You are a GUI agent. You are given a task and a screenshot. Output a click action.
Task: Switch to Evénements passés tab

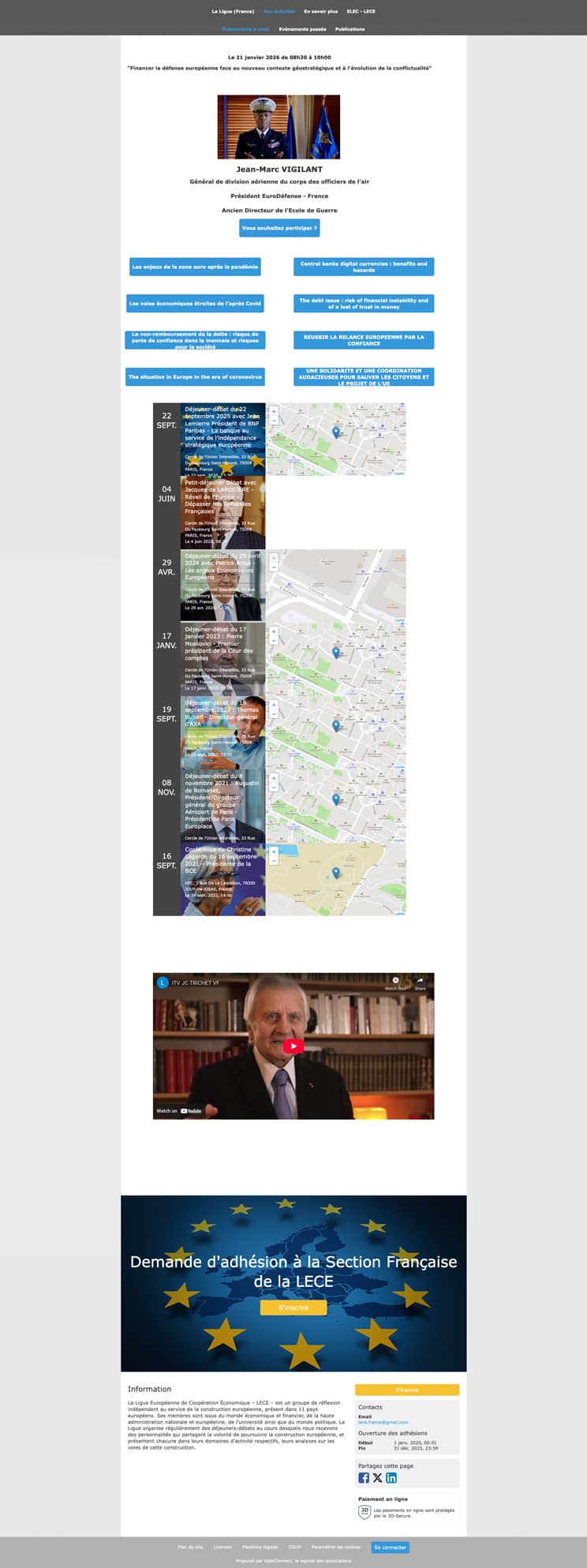point(302,29)
